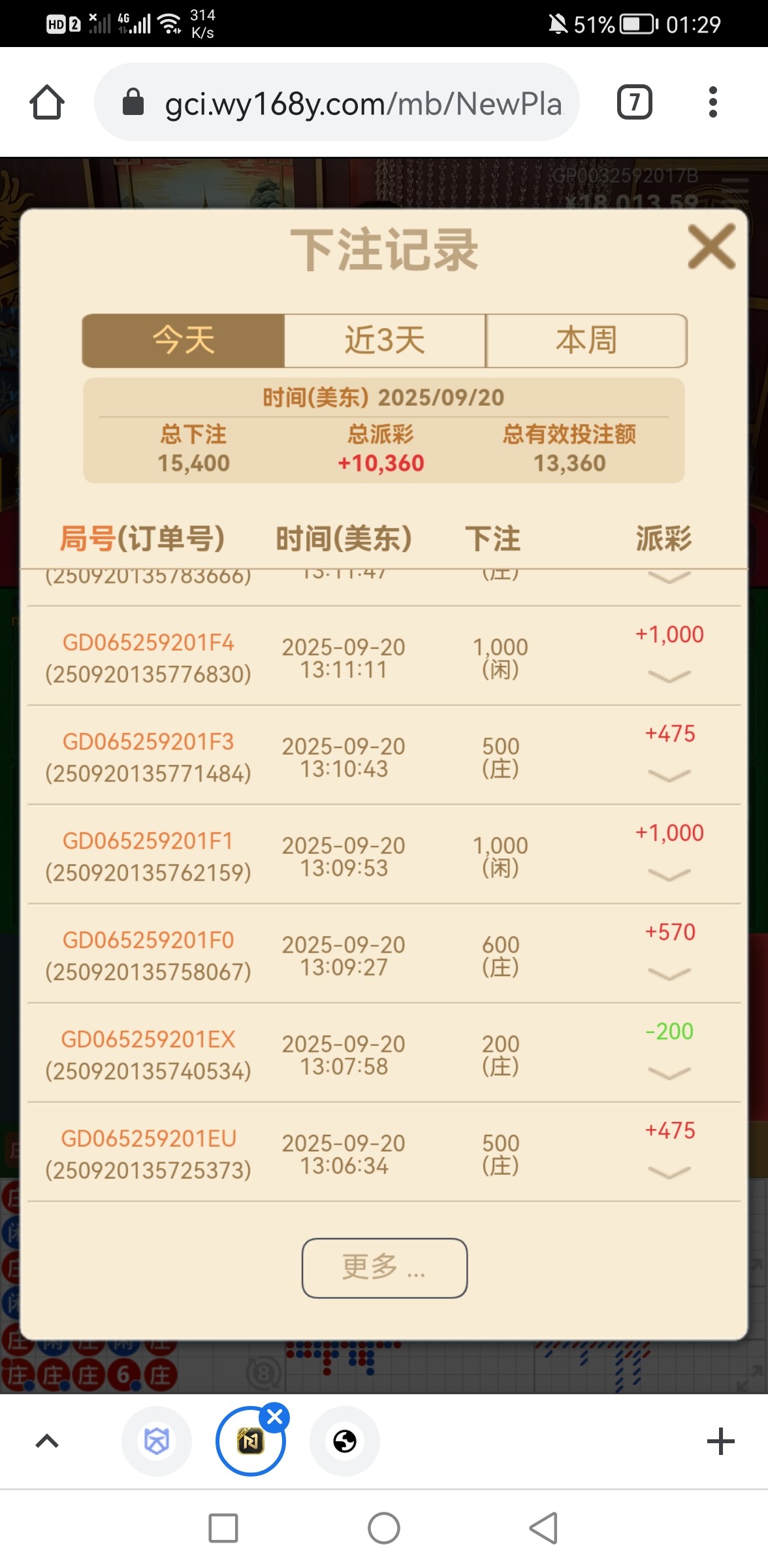Expand details for bet GD065259201EX
The image size is (768, 1568).
click(x=669, y=1073)
